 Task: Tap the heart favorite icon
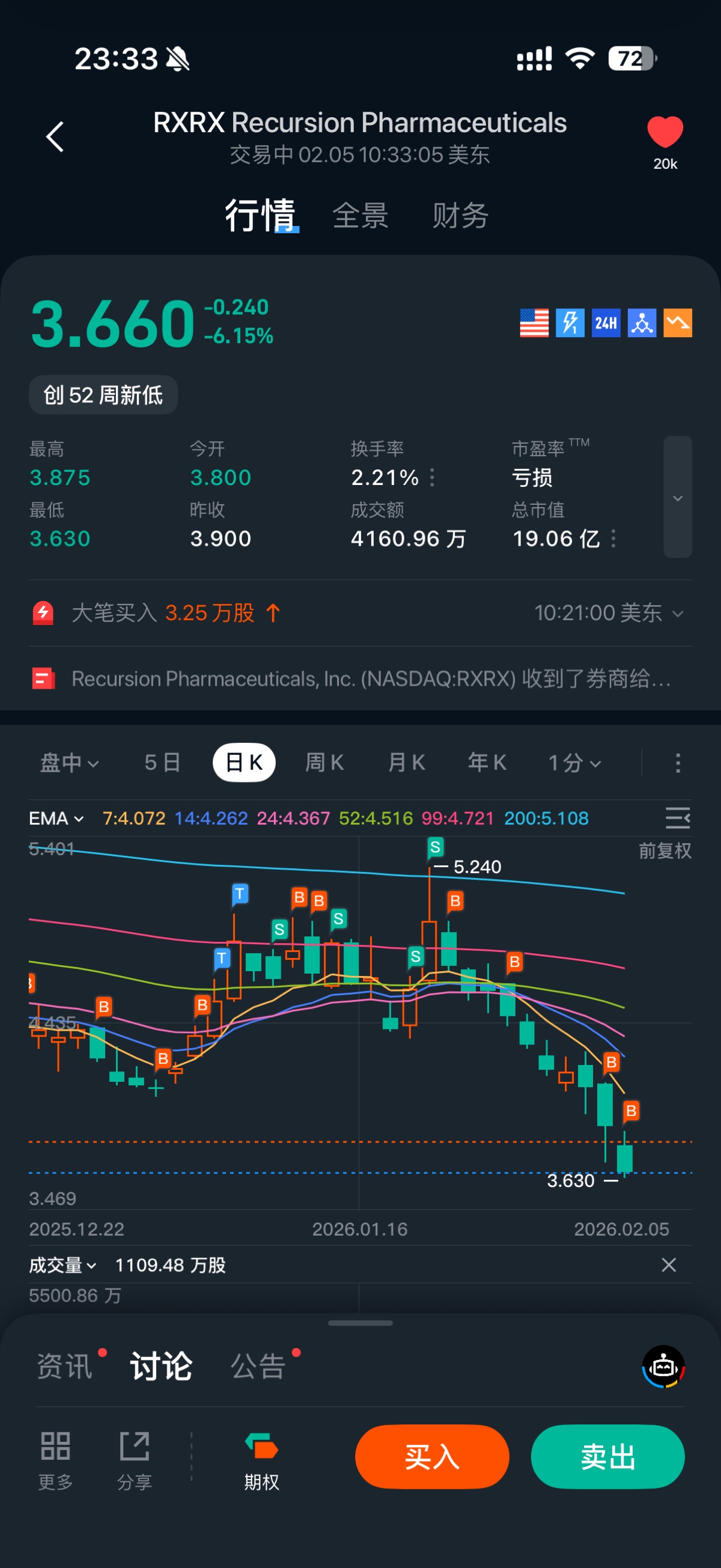665,132
